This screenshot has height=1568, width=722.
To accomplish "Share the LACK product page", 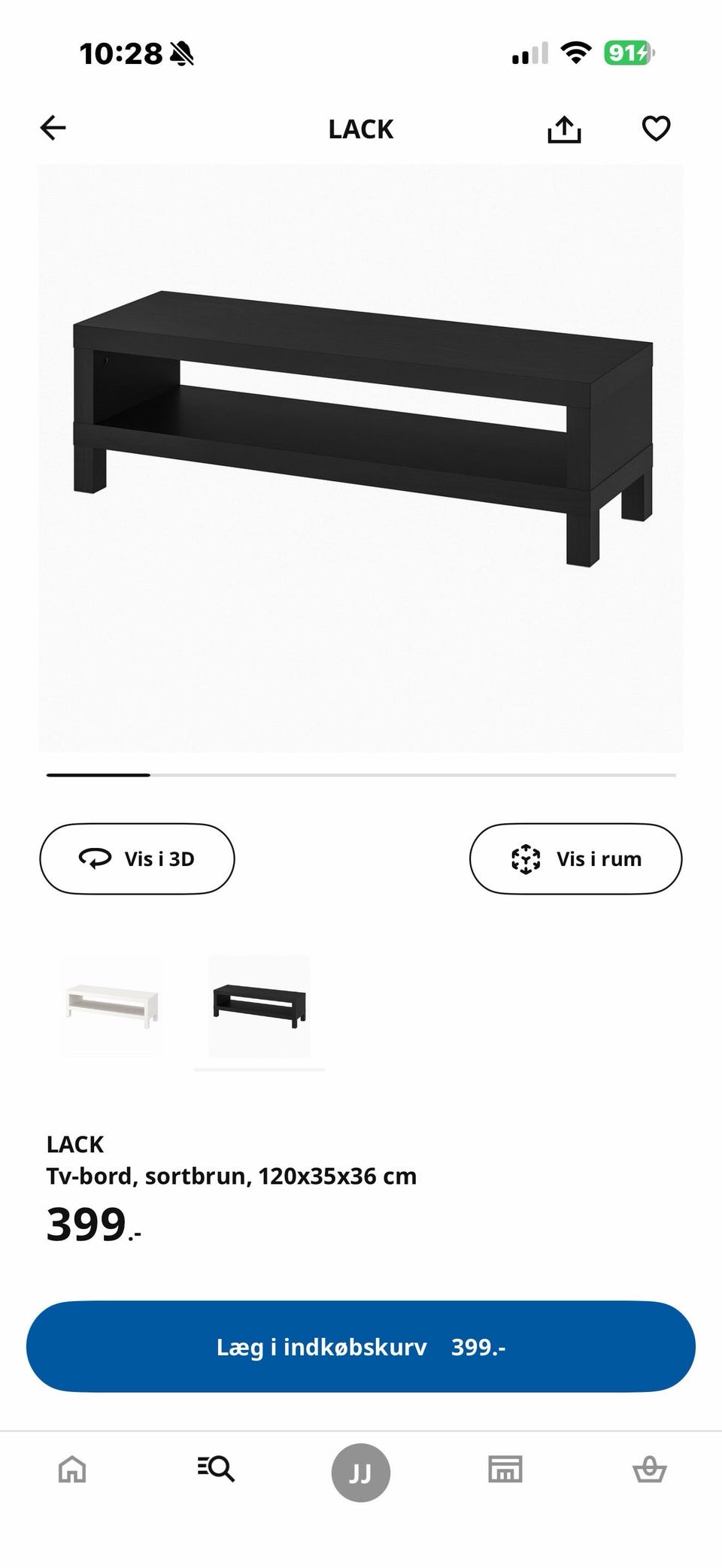I will 564,129.
